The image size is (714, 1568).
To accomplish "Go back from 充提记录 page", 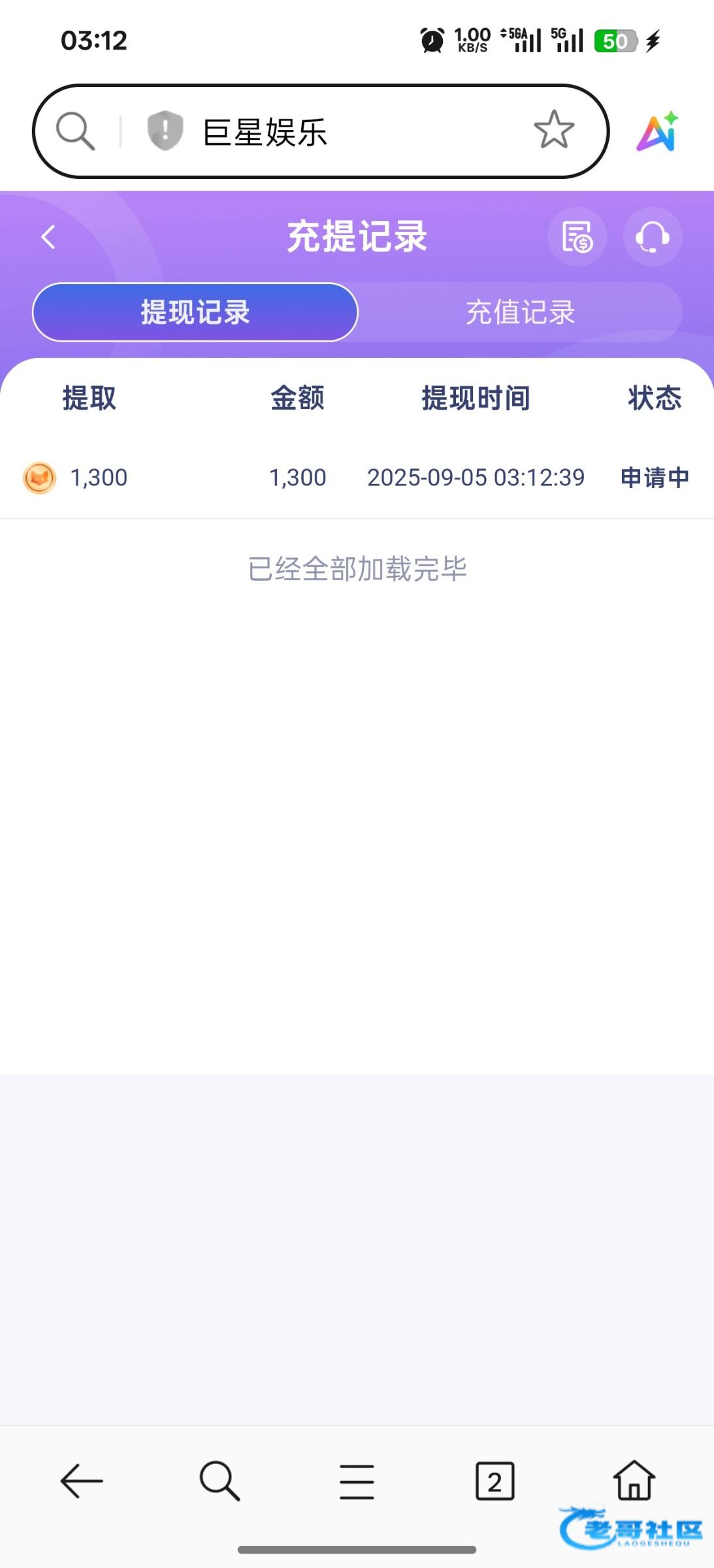I will tap(48, 237).
